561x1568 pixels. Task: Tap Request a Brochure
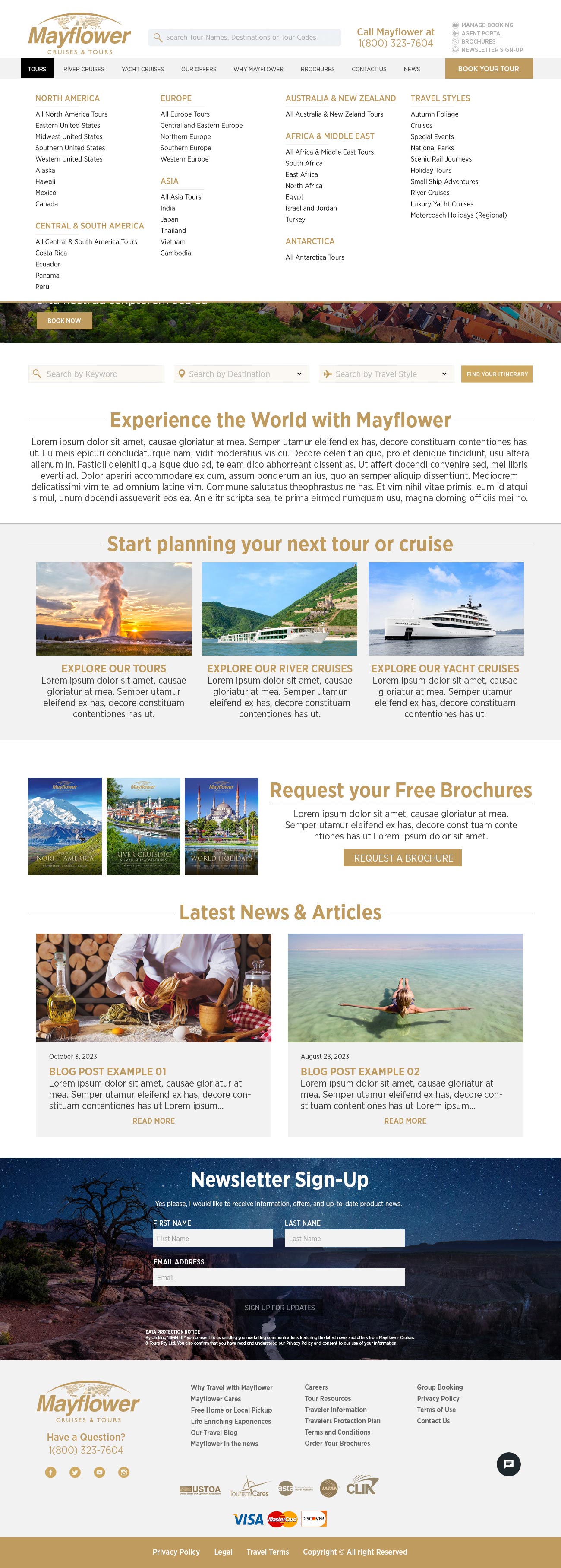click(403, 858)
